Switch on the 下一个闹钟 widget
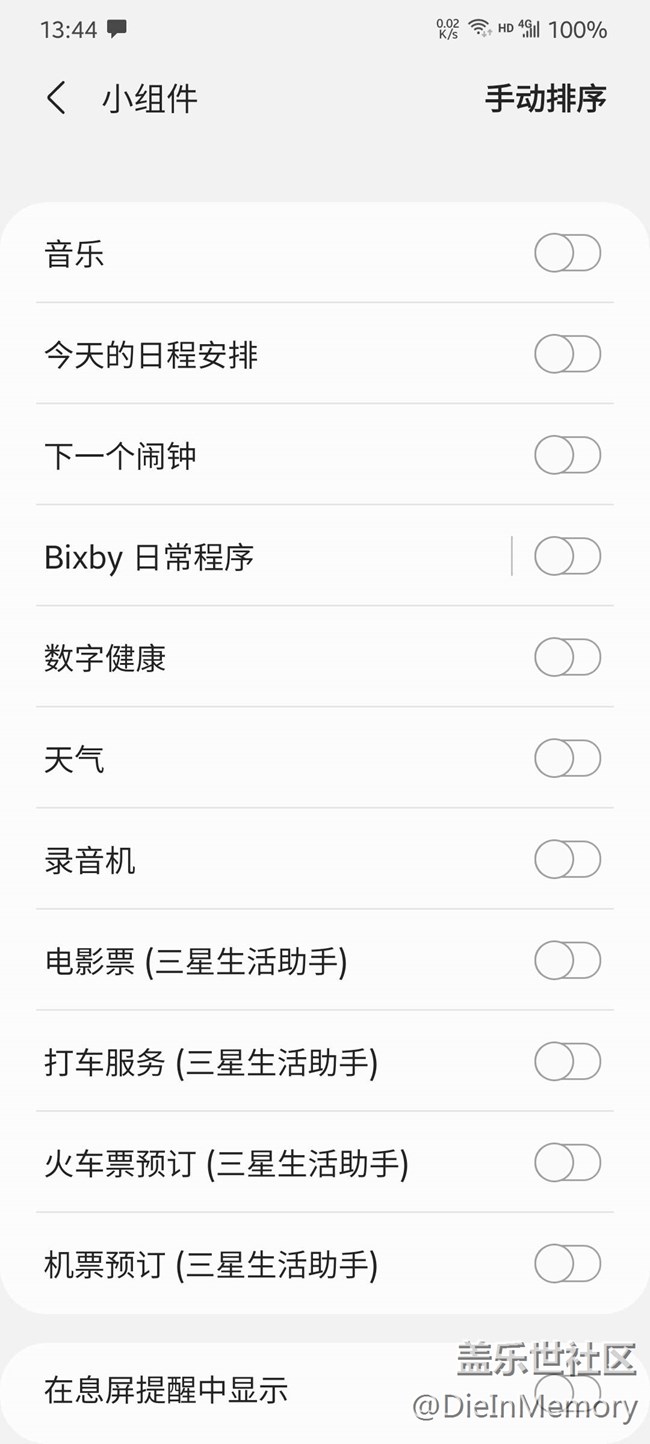This screenshot has width=650, height=1444. tap(567, 456)
